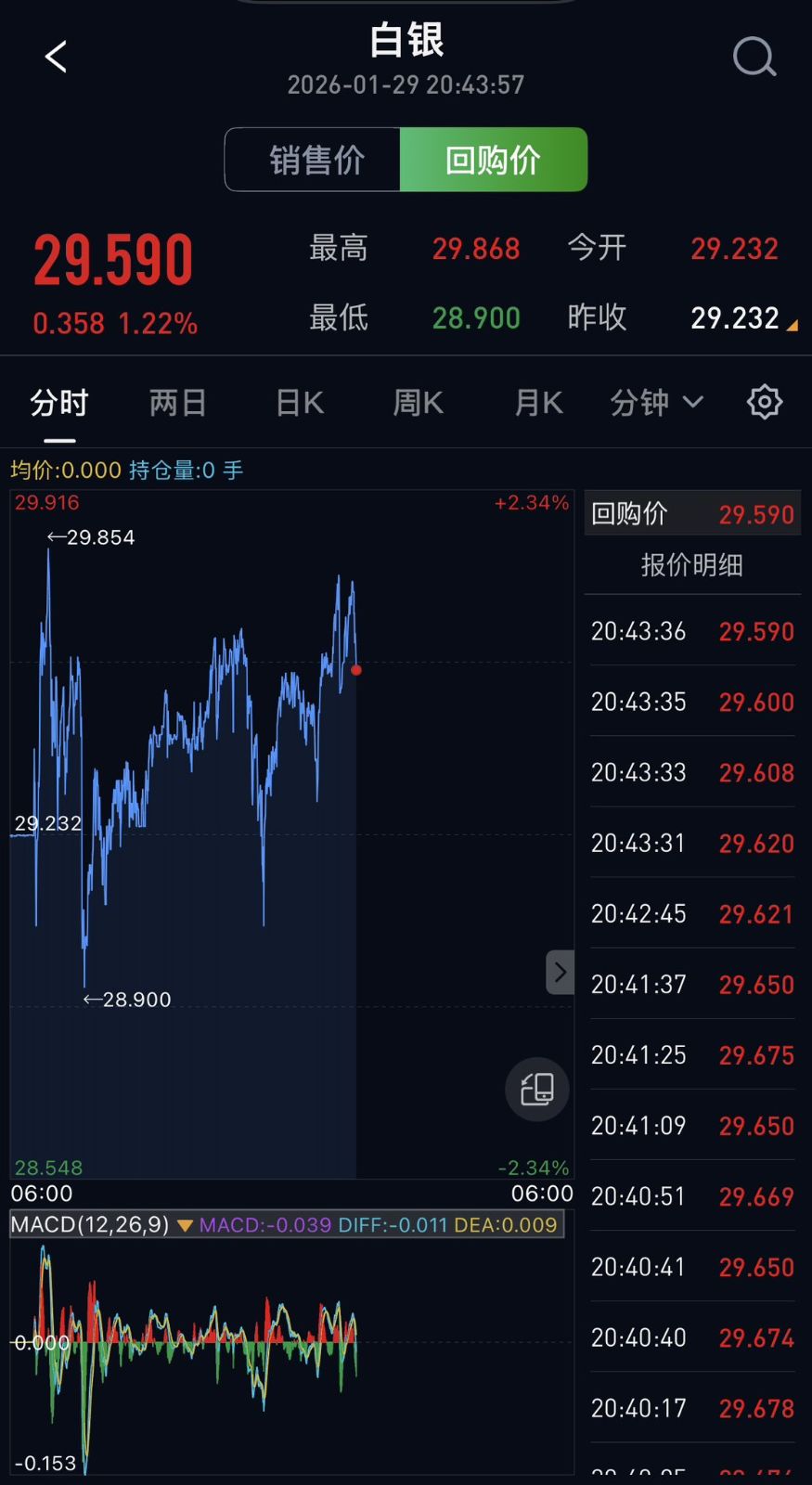
Task: Expand the 分钟 interval dropdown
Action: [x=656, y=403]
